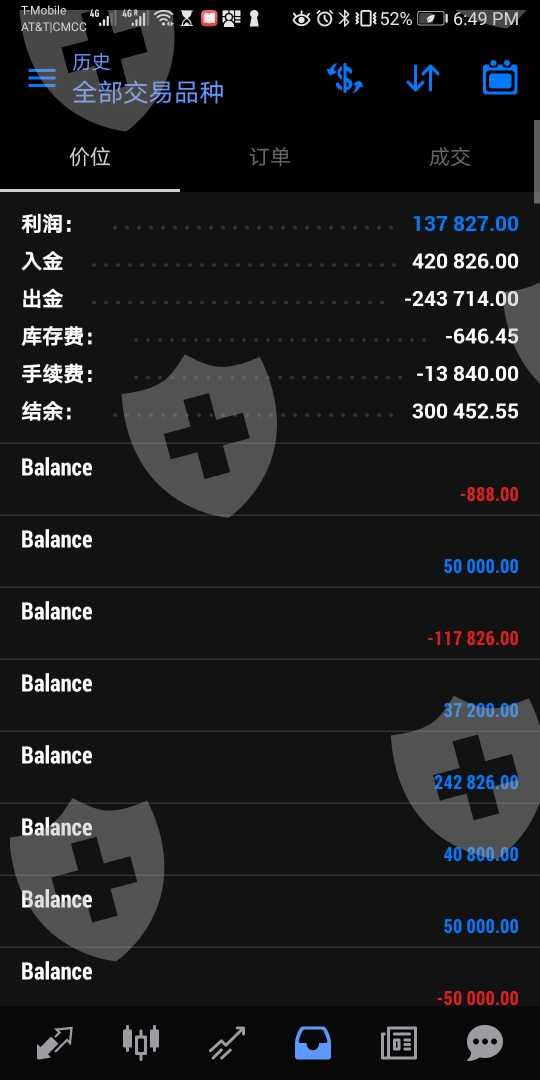Go to quotes via the arrows icon
Screen dimensions: 540x1080
(x=54, y=1043)
